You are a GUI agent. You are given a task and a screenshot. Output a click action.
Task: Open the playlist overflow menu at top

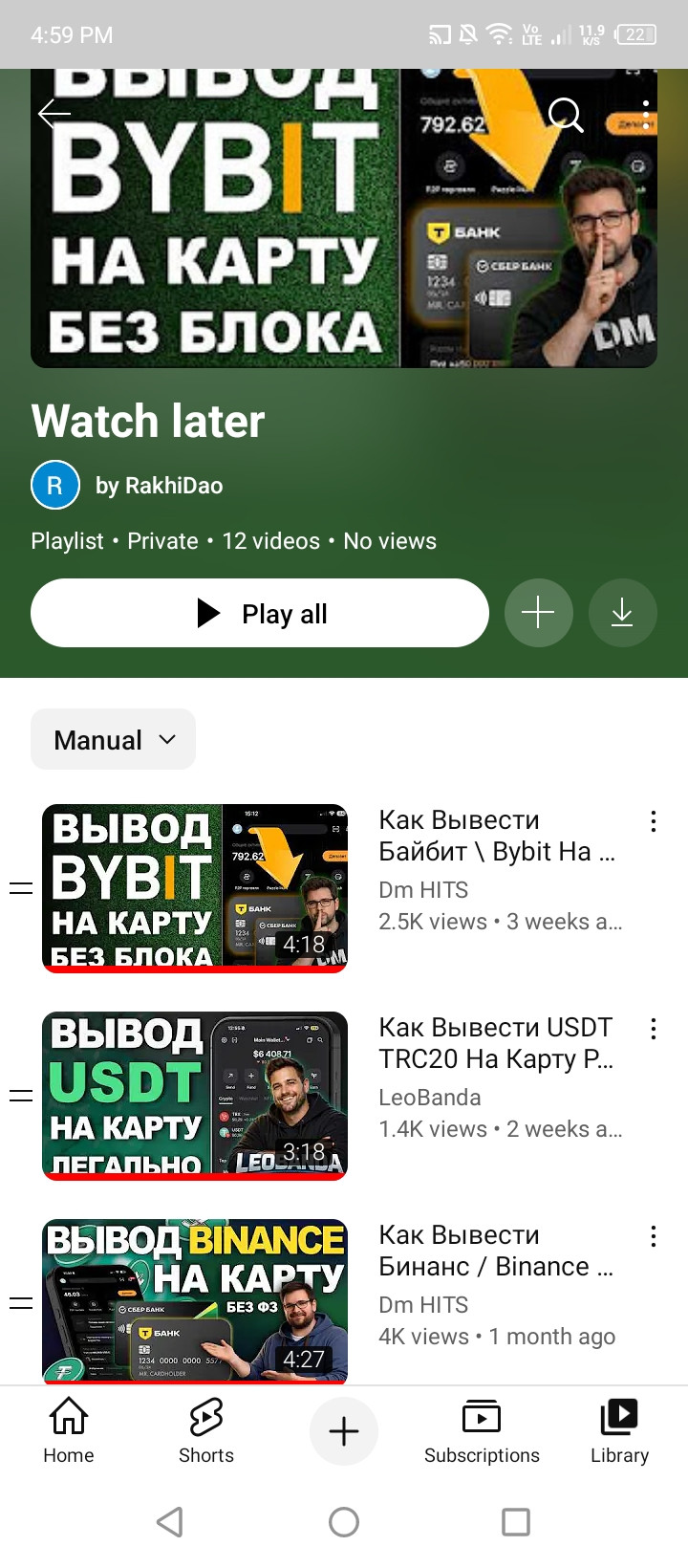pos(647,115)
